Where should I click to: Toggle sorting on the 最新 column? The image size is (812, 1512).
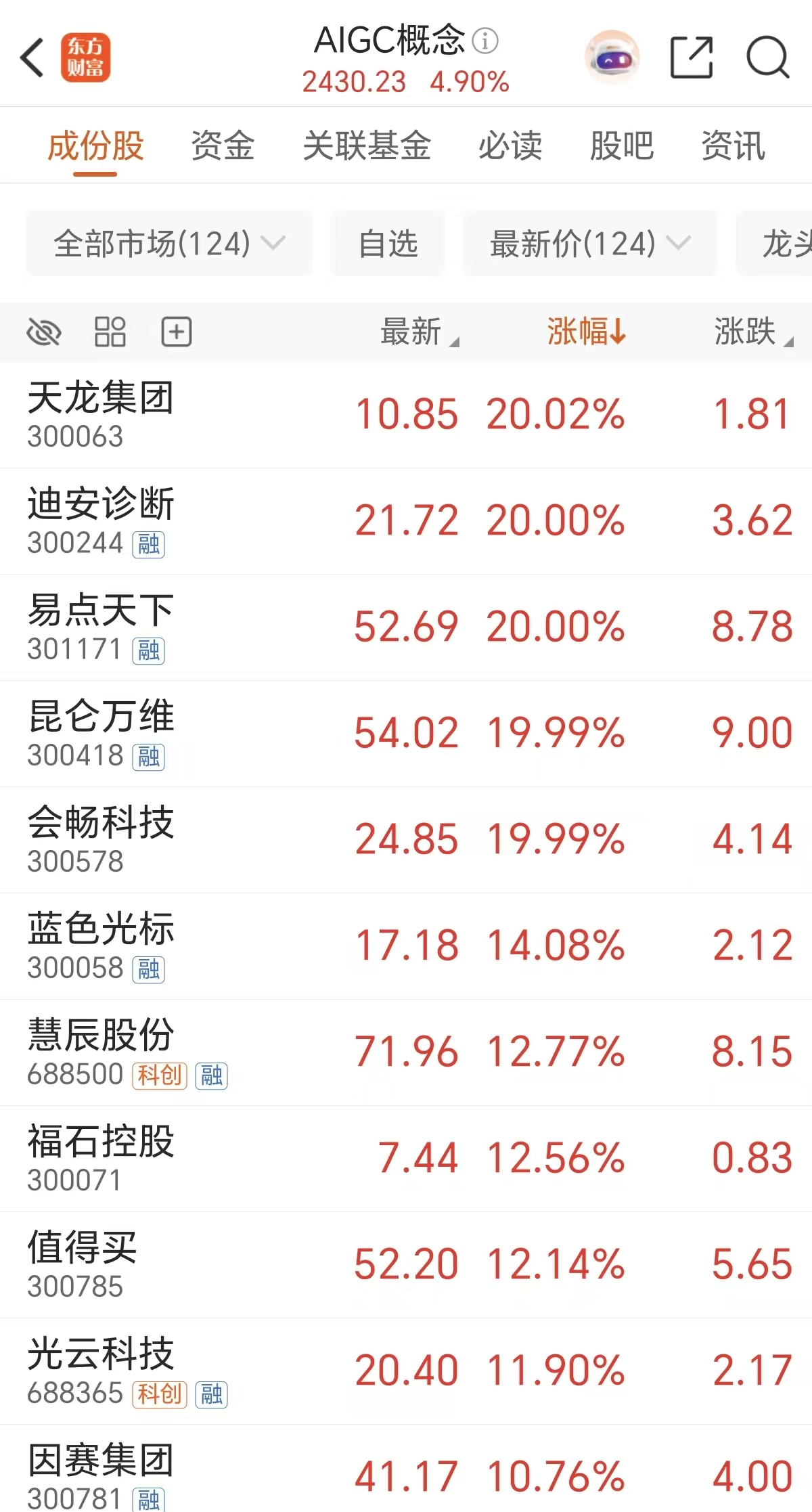(413, 332)
